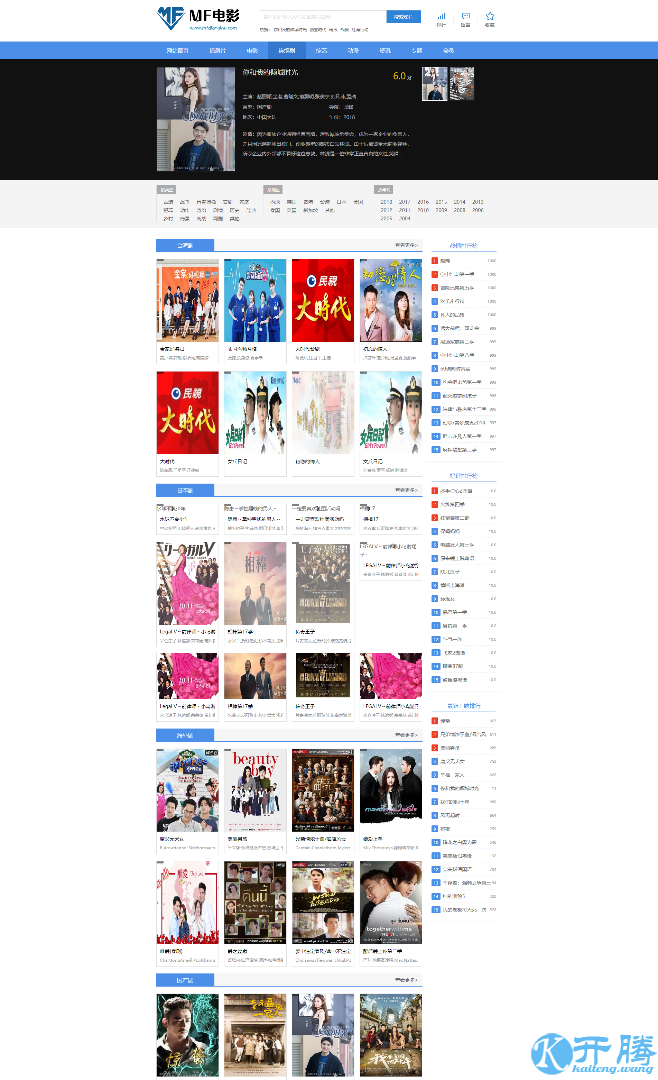Filter dramas by year 2018

coord(386,202)
